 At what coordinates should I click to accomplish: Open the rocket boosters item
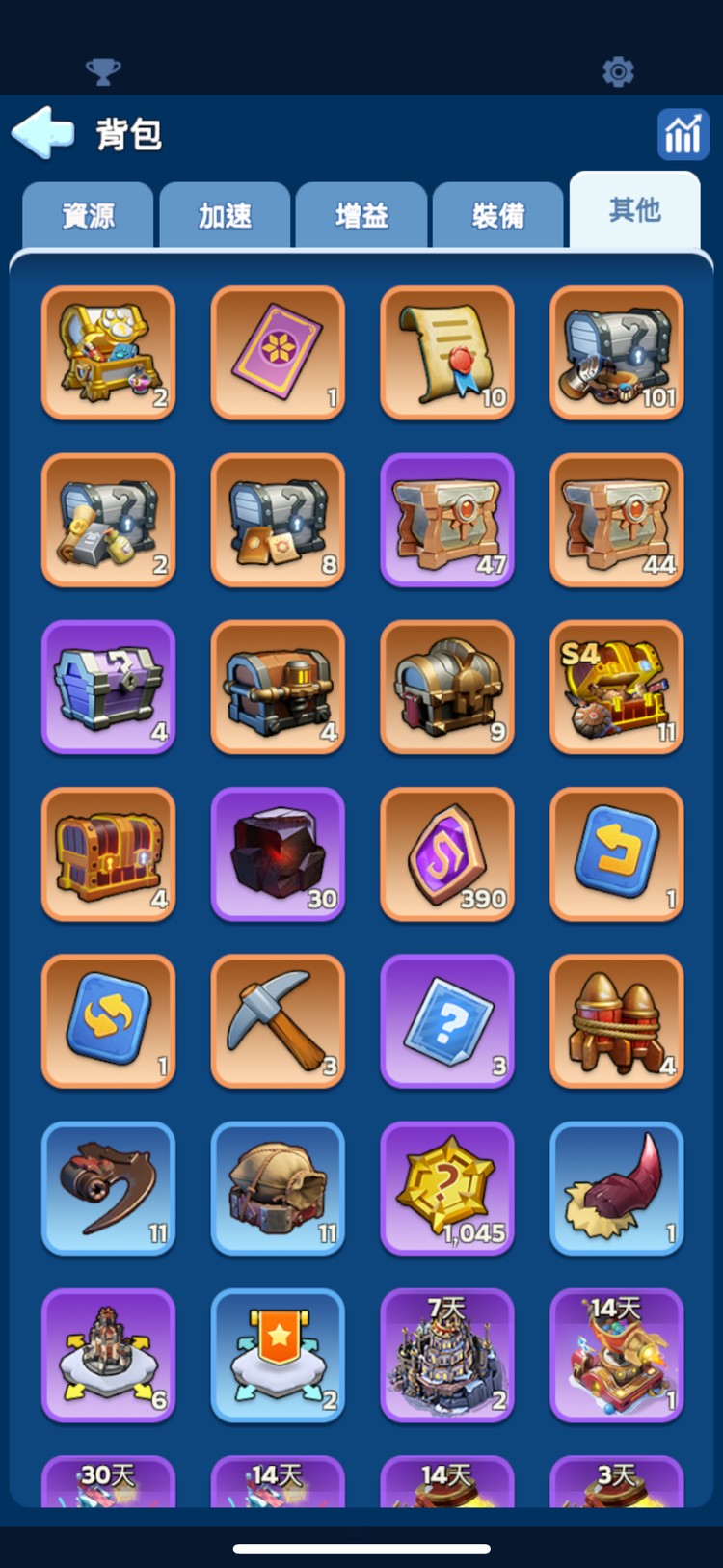pos(617,1021)
